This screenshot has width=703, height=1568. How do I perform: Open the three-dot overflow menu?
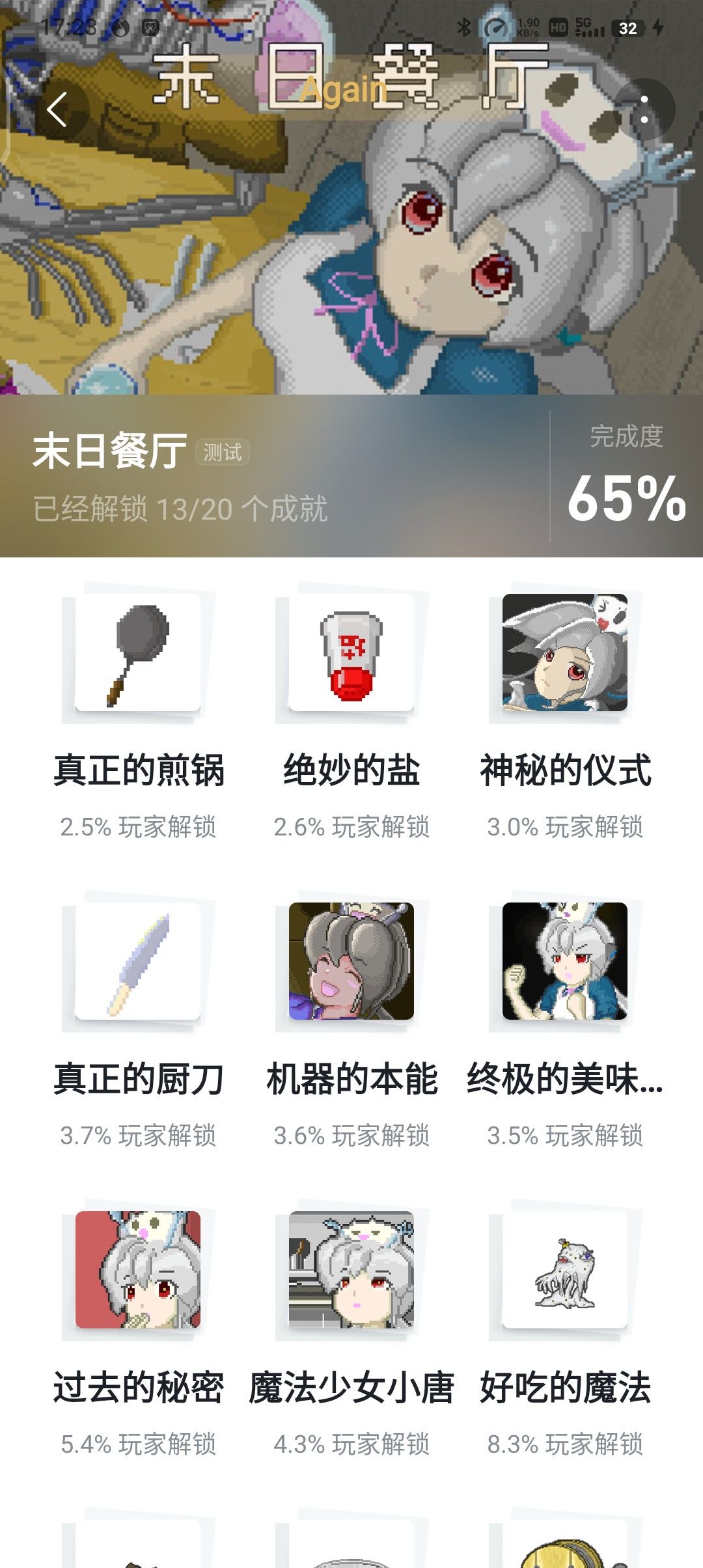coord(644,109)
